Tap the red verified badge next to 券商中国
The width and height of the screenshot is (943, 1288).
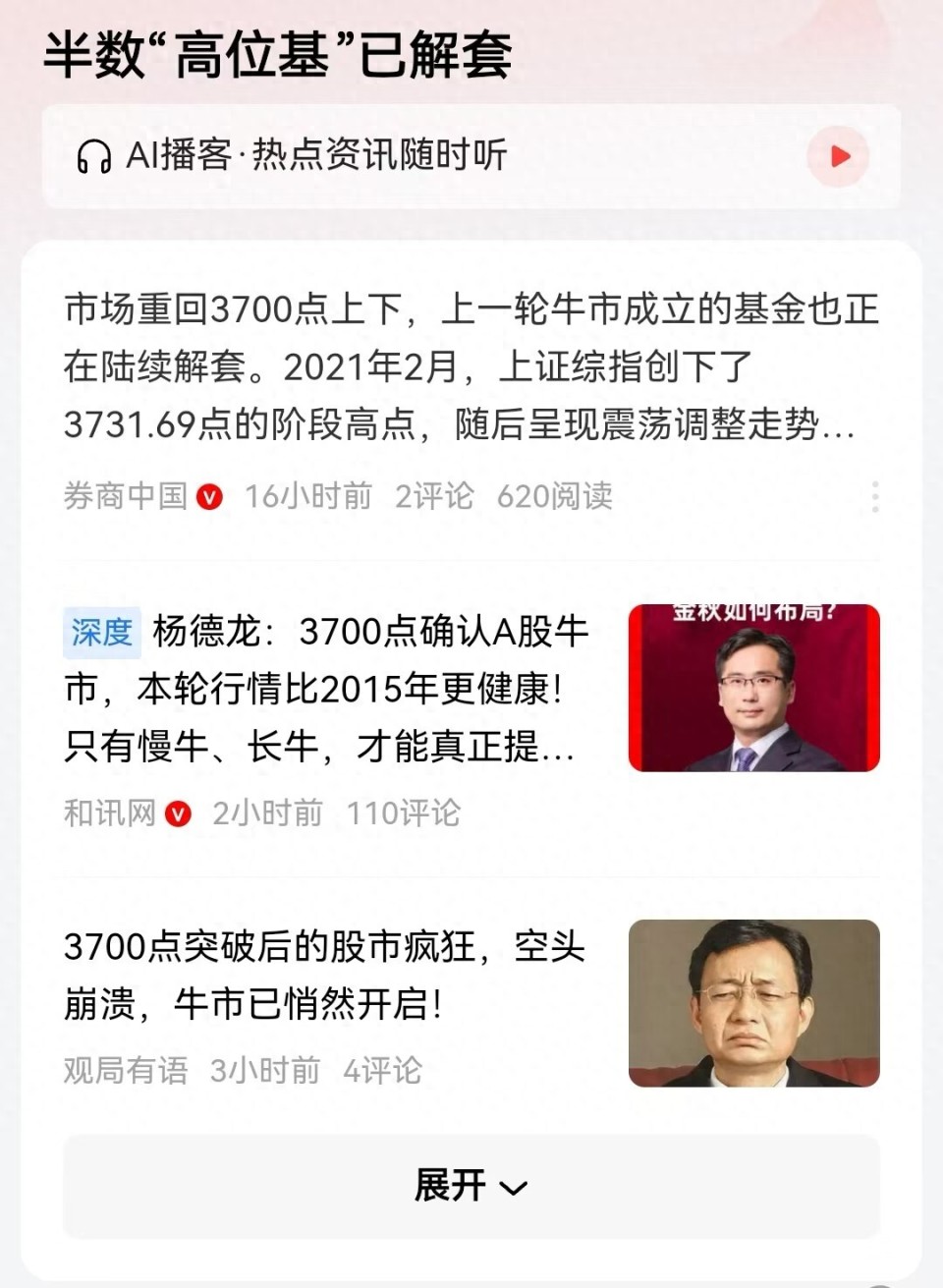[209, 497]
